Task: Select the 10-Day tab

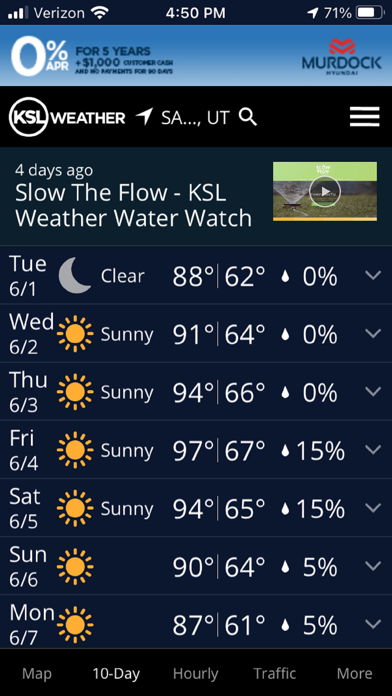Action: (116, 673)
